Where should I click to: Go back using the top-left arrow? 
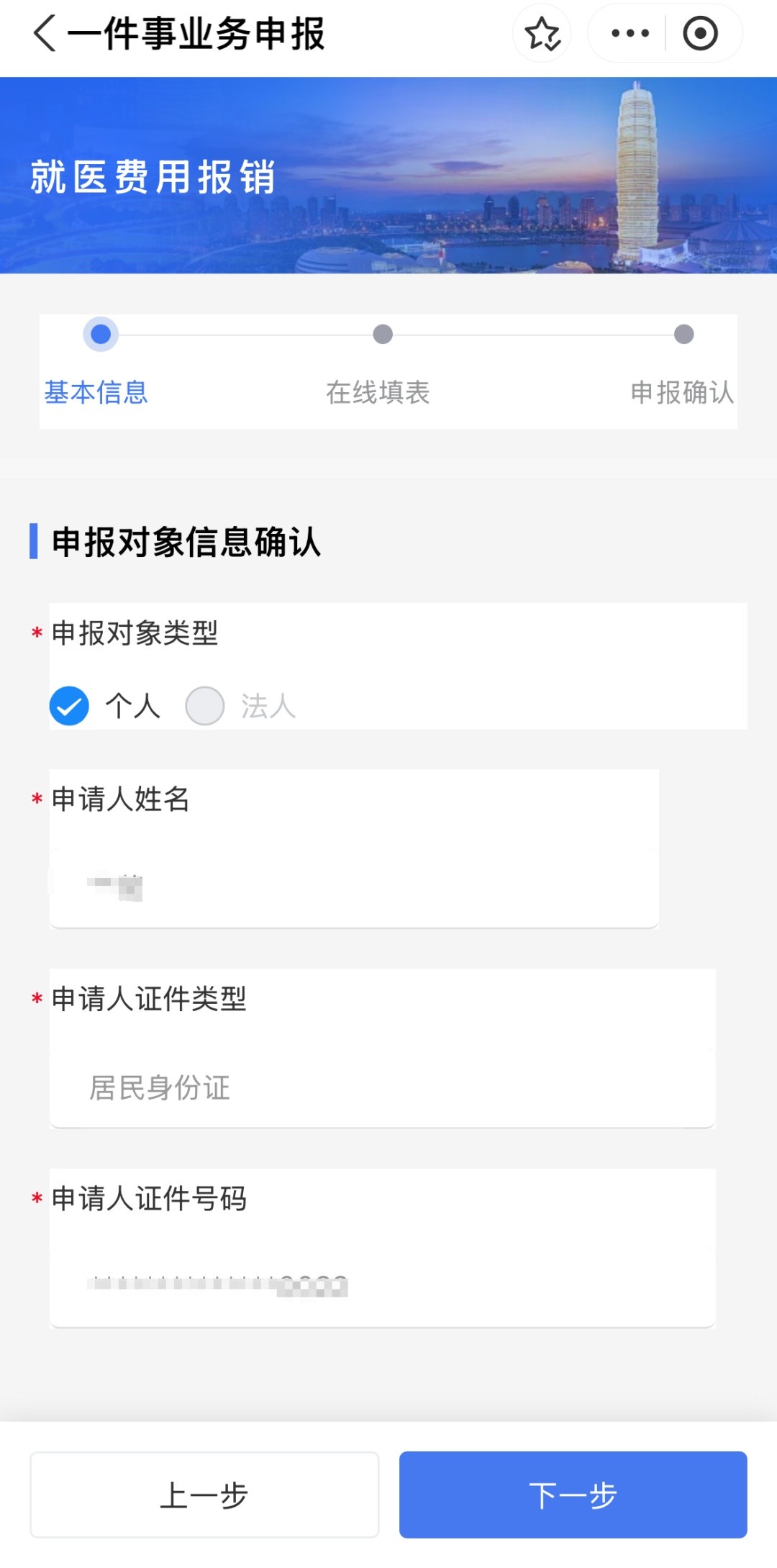click(45, 34)
